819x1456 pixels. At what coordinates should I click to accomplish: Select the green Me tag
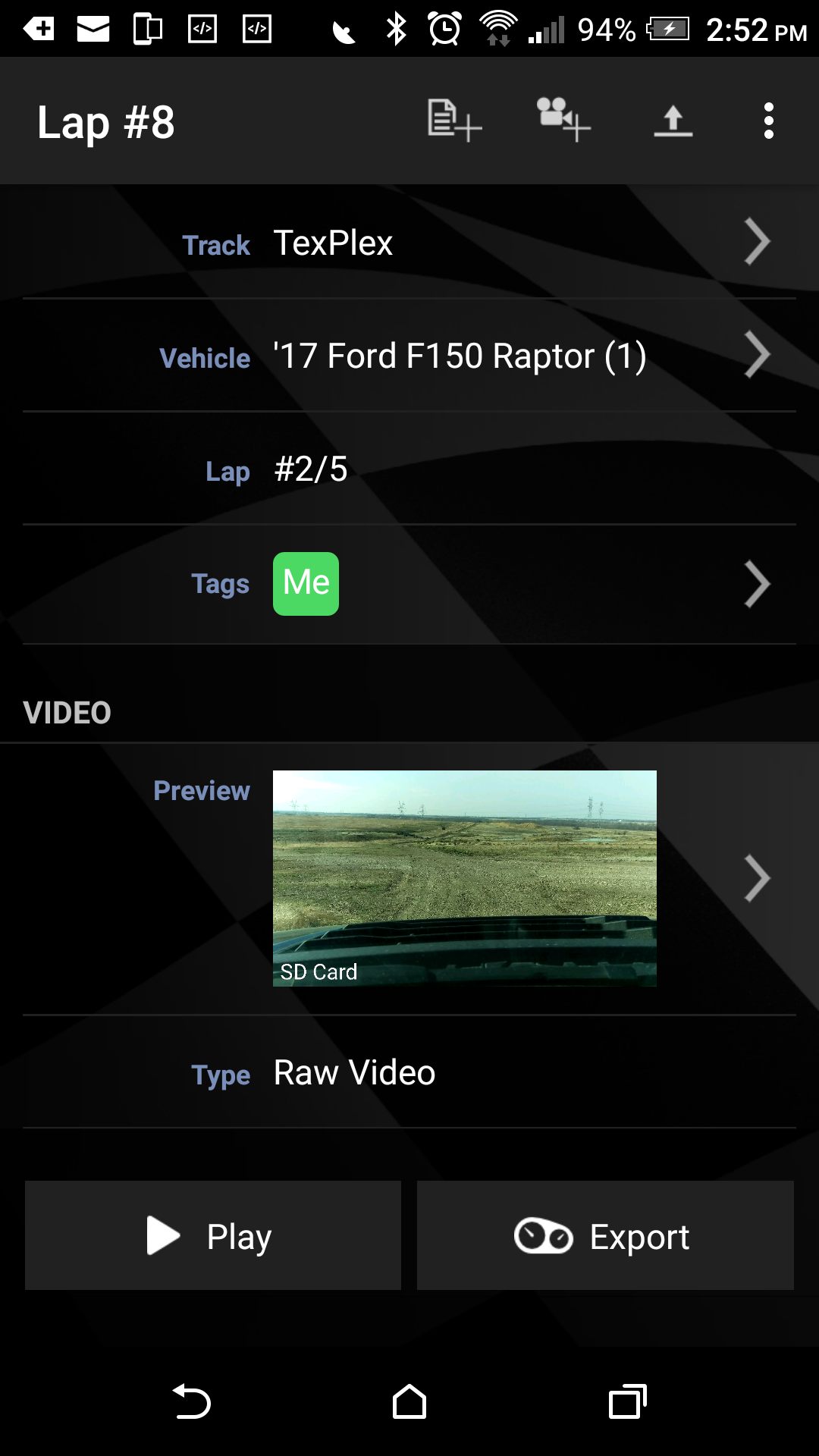click(306, 583)
